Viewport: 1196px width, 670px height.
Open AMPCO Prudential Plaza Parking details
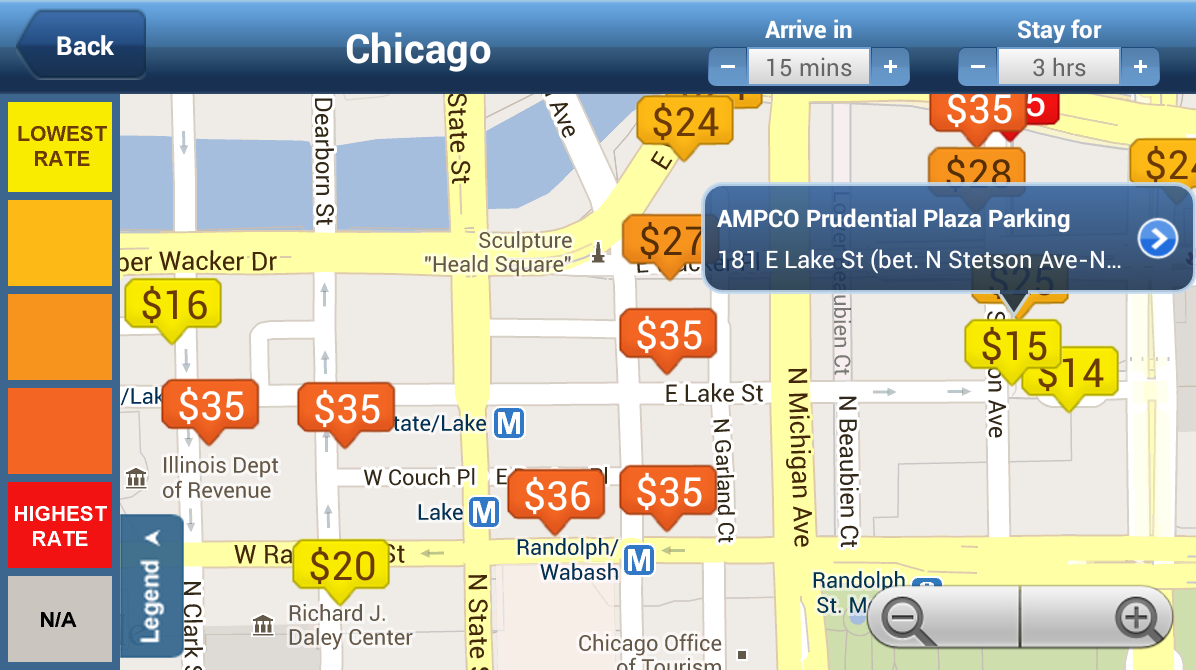(1157, 239)
